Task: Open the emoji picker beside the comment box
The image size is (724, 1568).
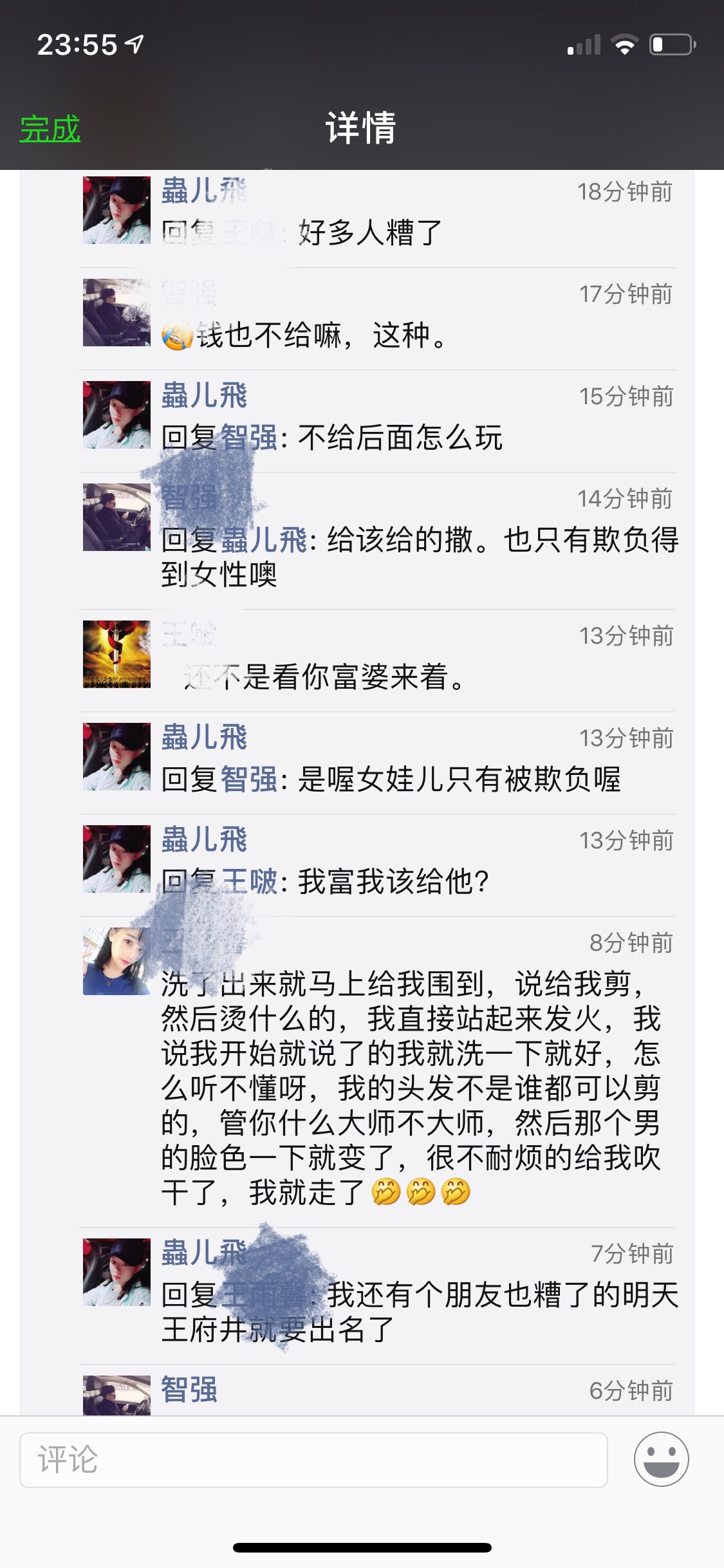Action: click(661, 1459)
